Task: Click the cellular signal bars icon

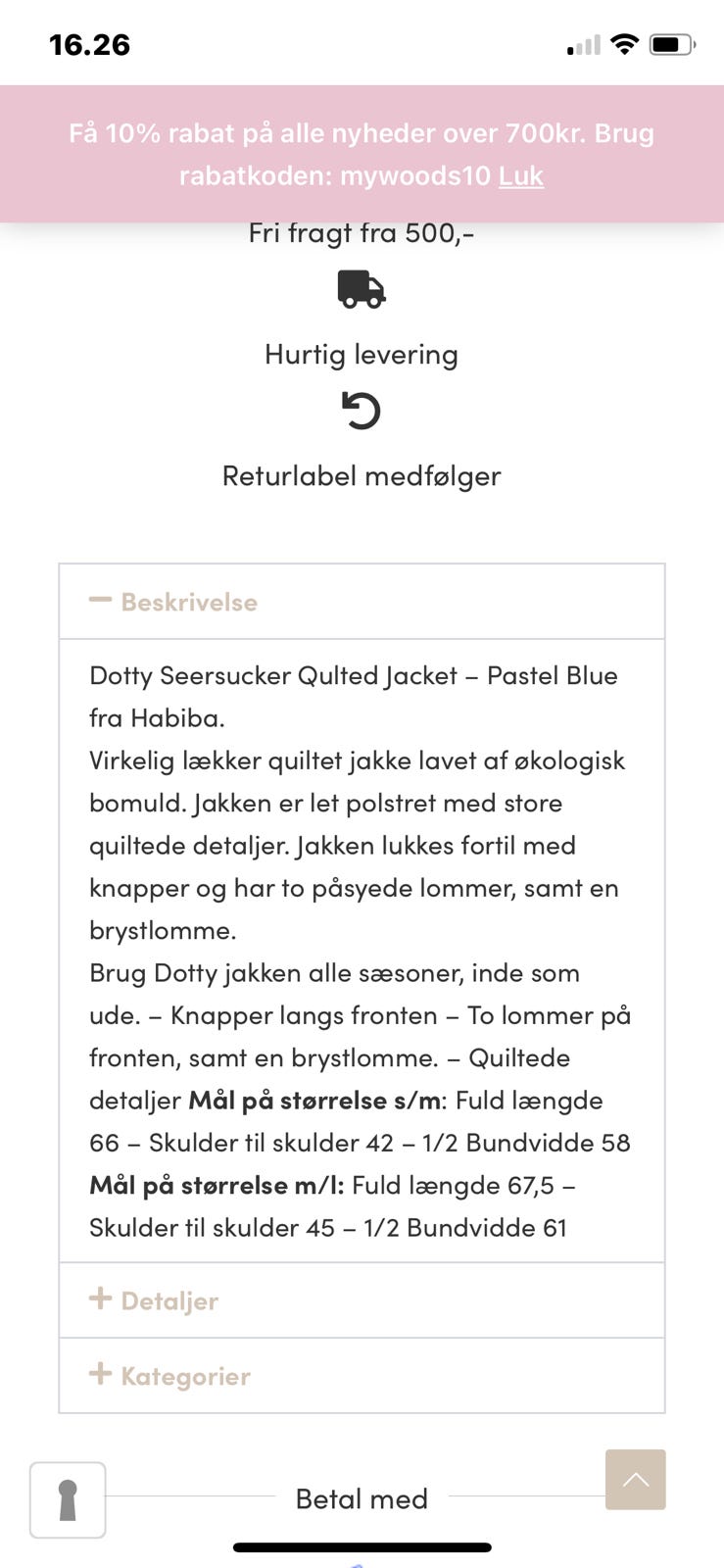Action: pyautogui.click(x=582, y=43)
